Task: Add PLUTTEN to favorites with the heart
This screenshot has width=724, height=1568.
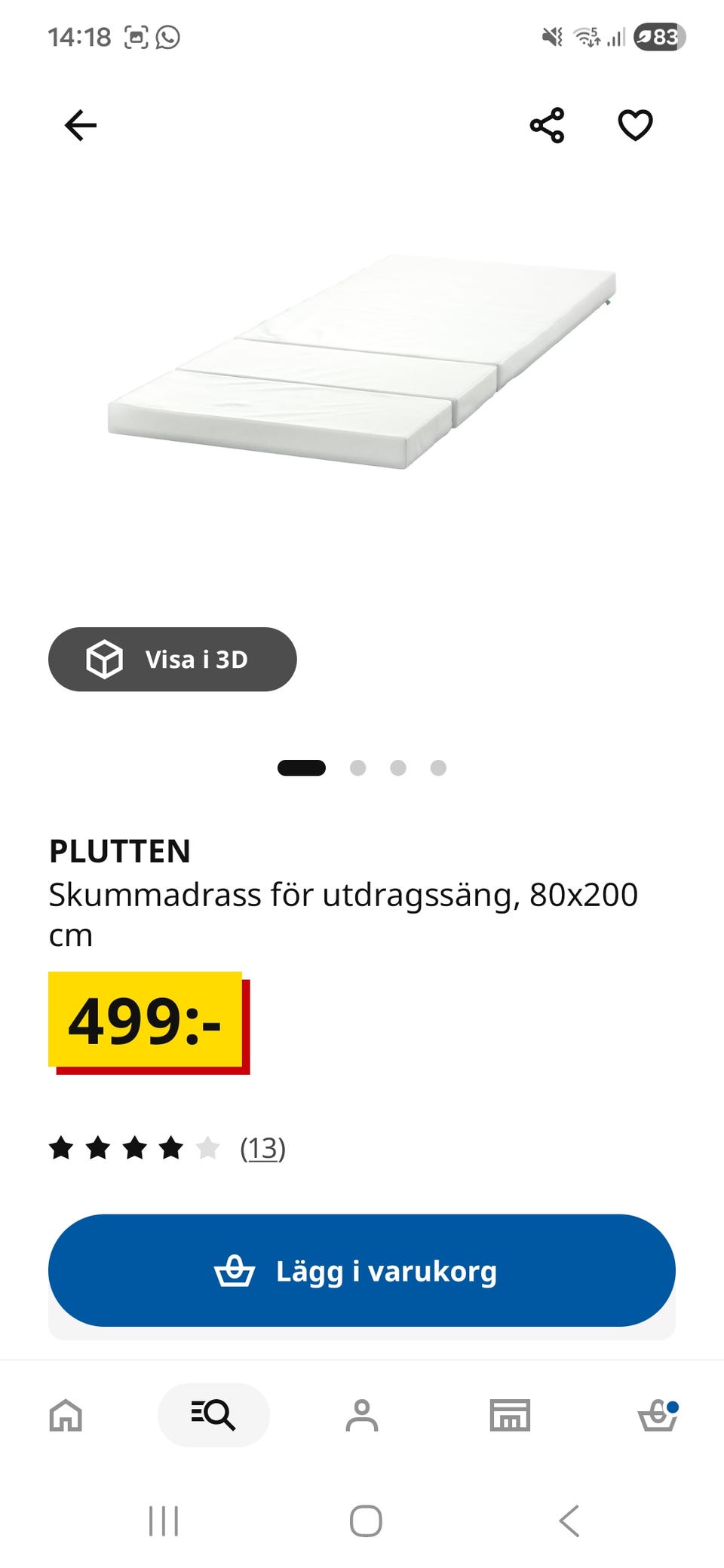Action: (635, 125)
